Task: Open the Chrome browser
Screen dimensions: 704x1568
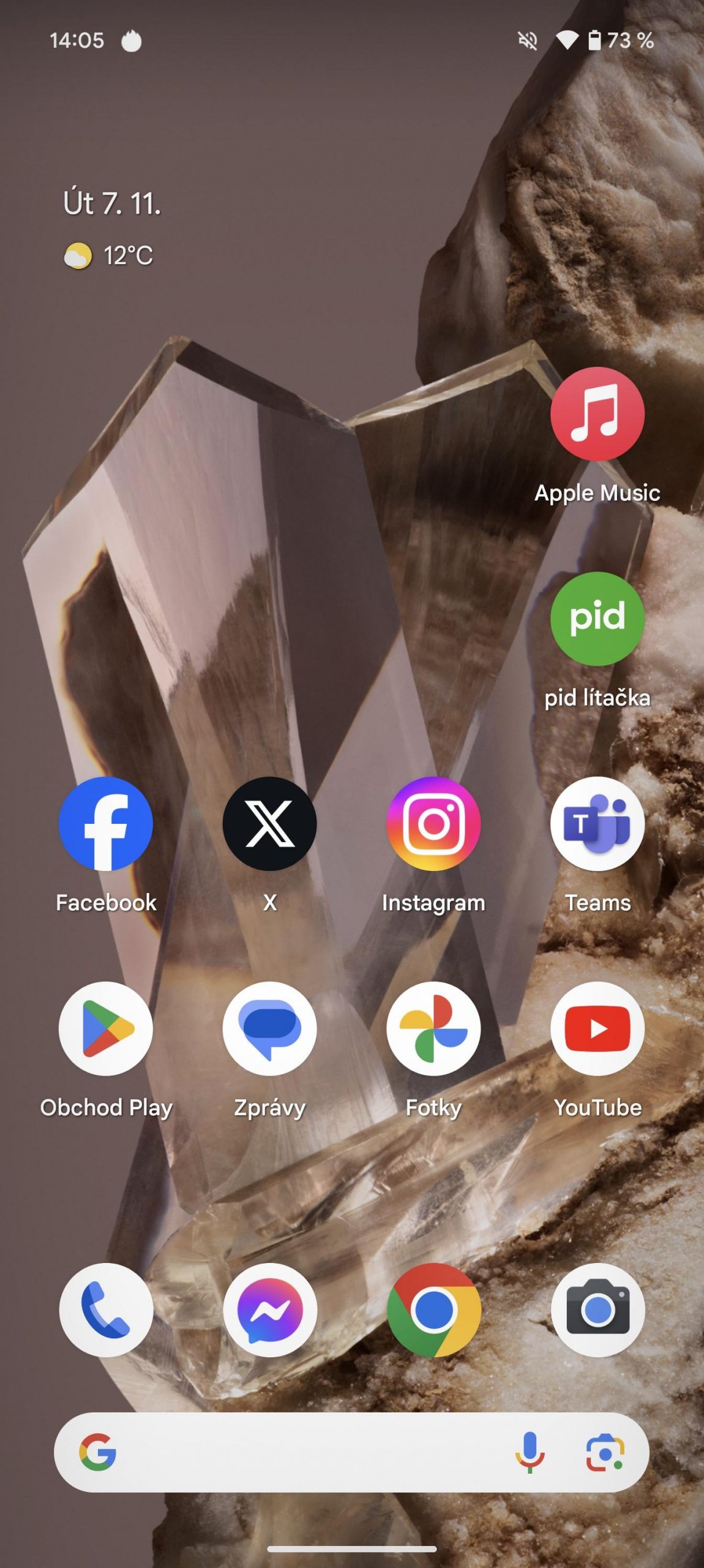Action: (433, 1310)
